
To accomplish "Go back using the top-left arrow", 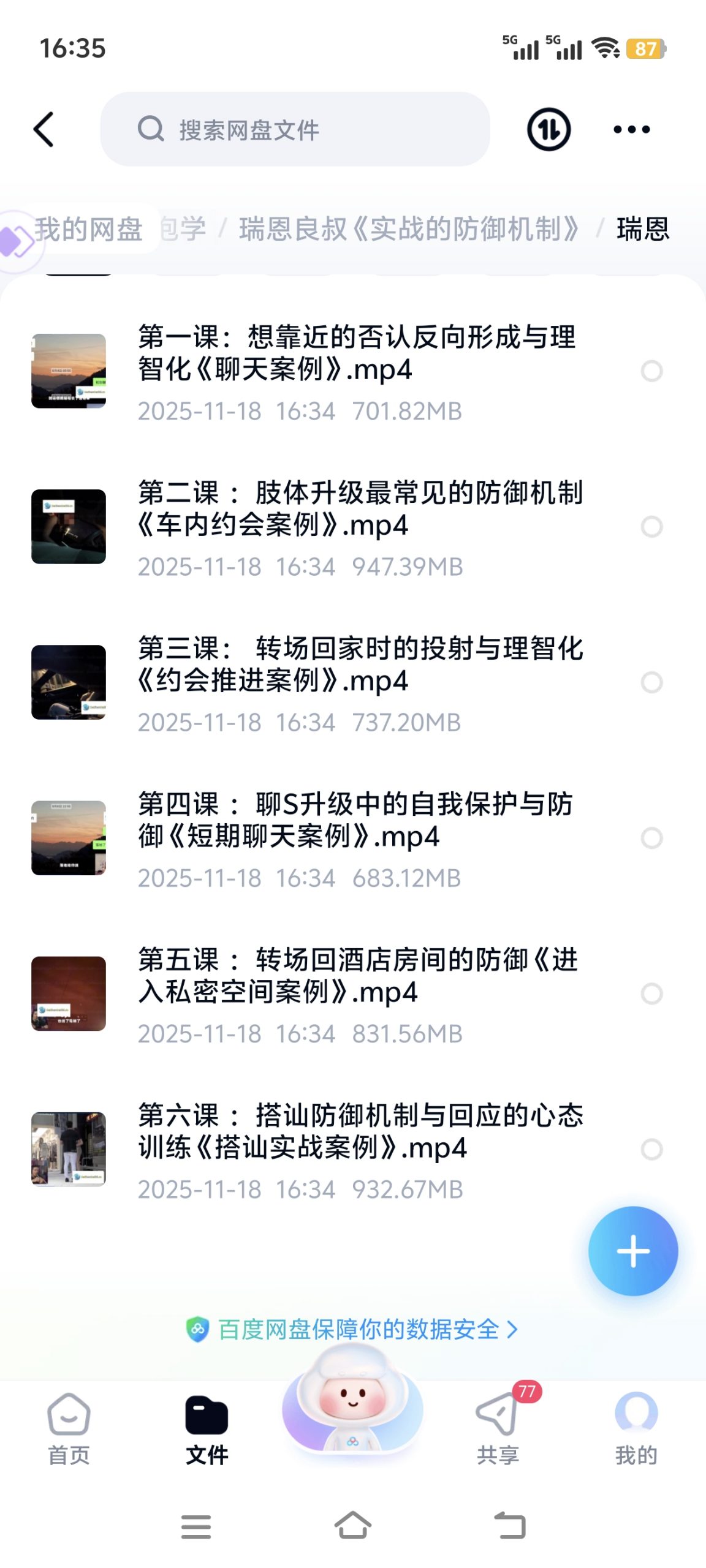I will 44,129.
